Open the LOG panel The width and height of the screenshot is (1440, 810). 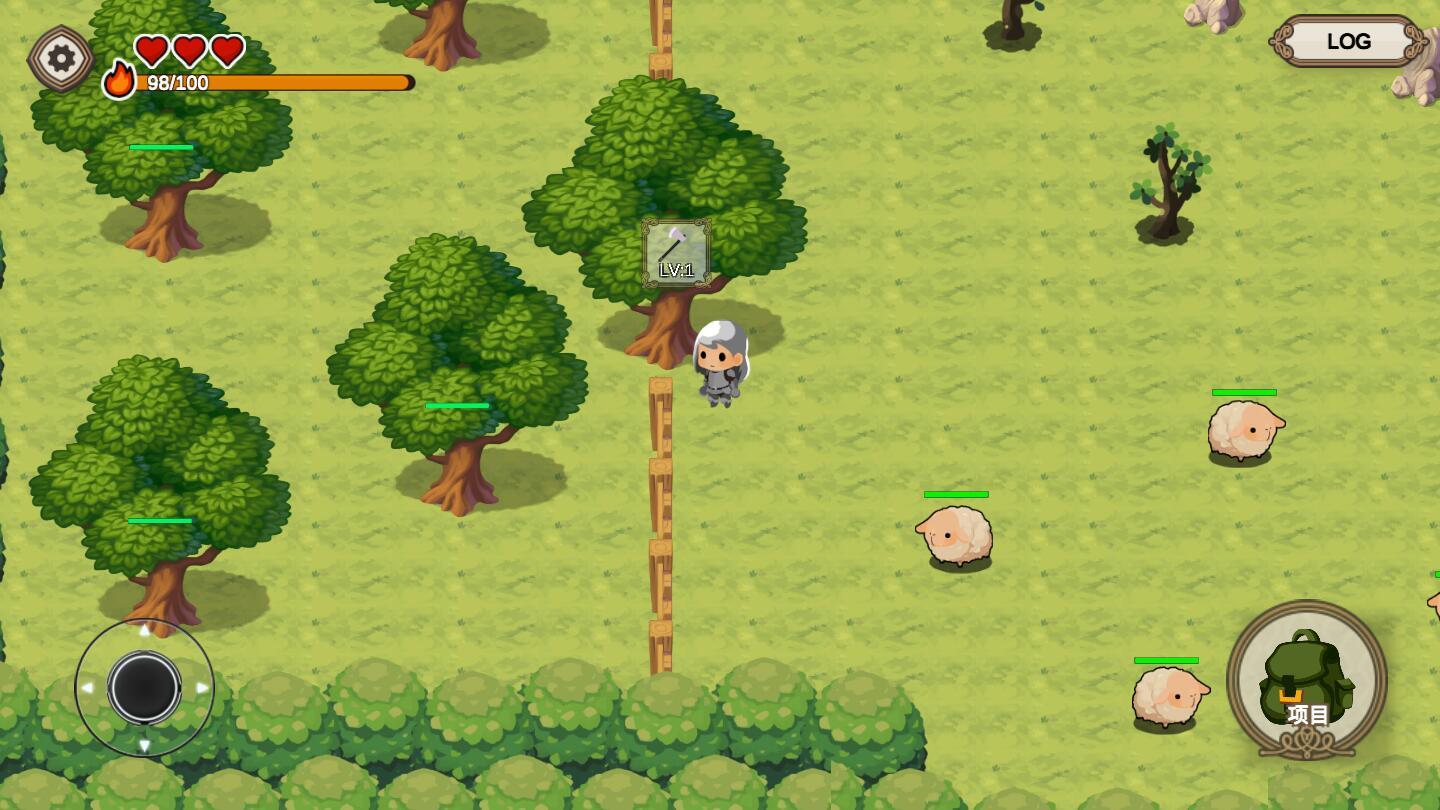pos(1348,42)
